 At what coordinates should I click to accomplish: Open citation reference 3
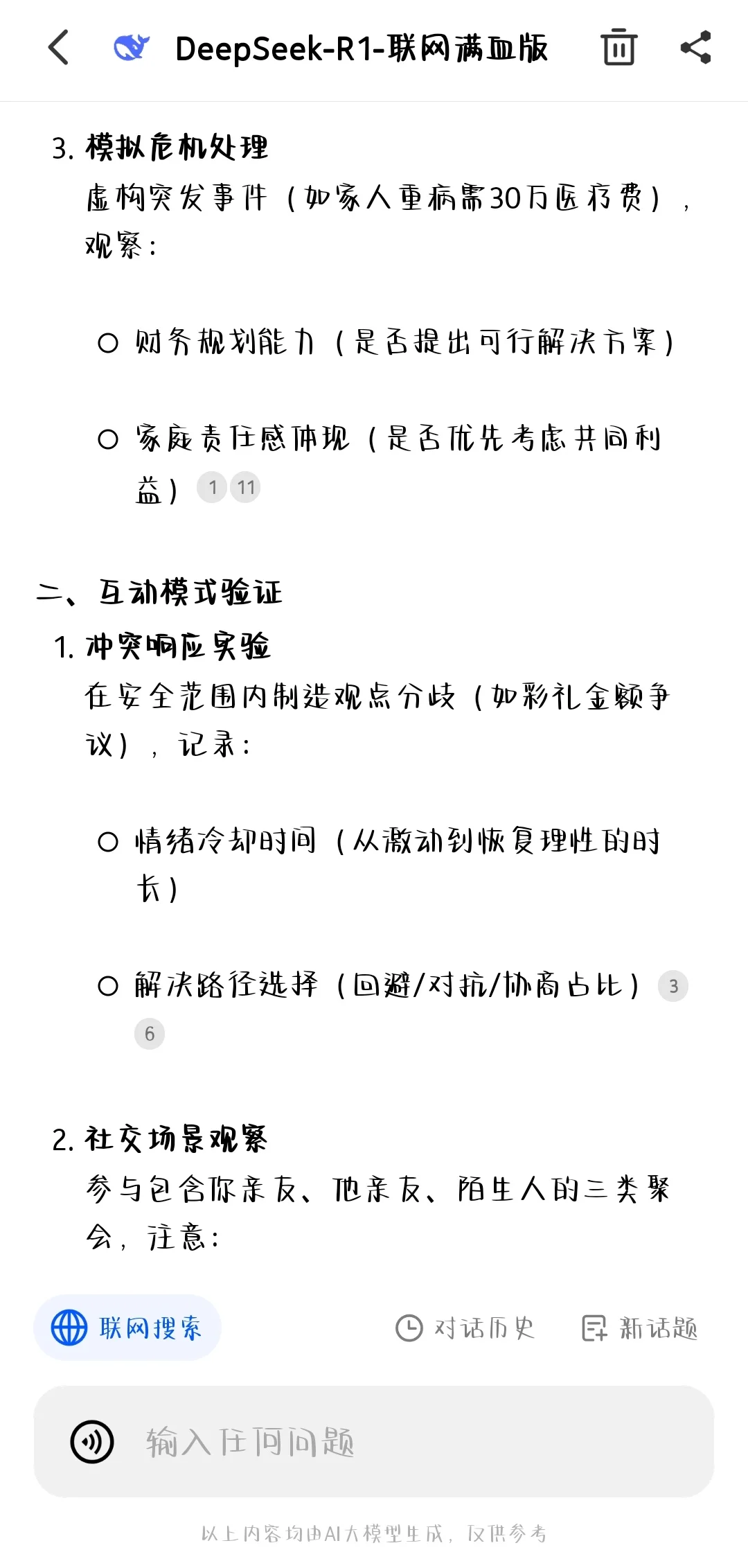(673, 986)
